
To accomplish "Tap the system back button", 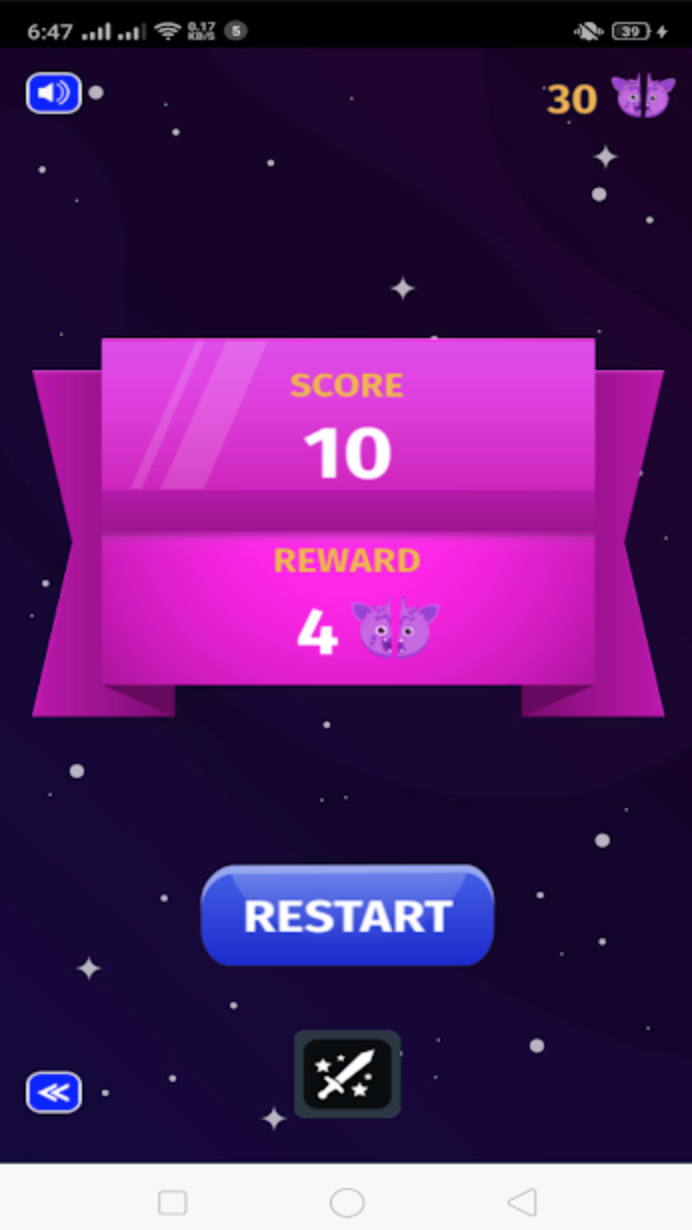I will pyautogui.click(x=521, y=1201).
